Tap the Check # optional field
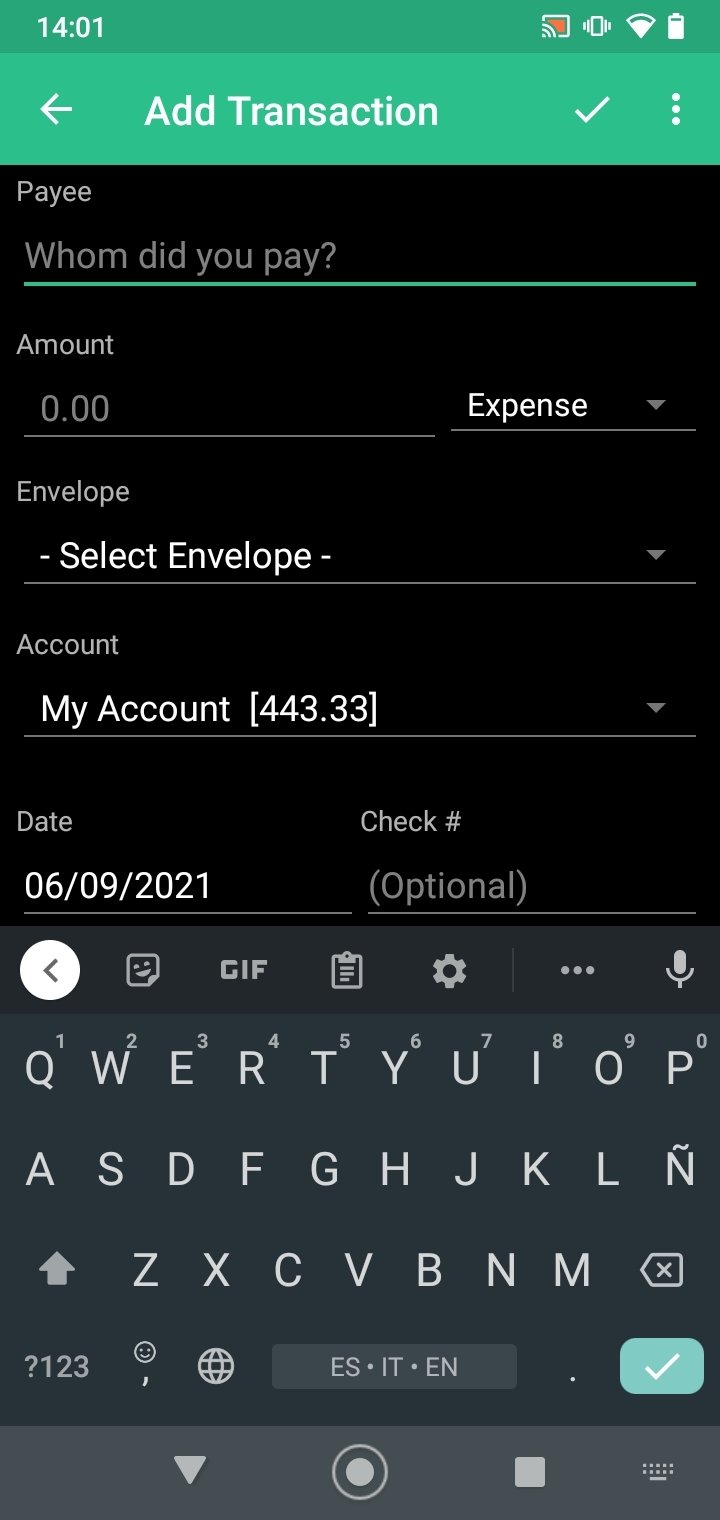This screenshot has height=1520, width=720. tap(532, 886)
